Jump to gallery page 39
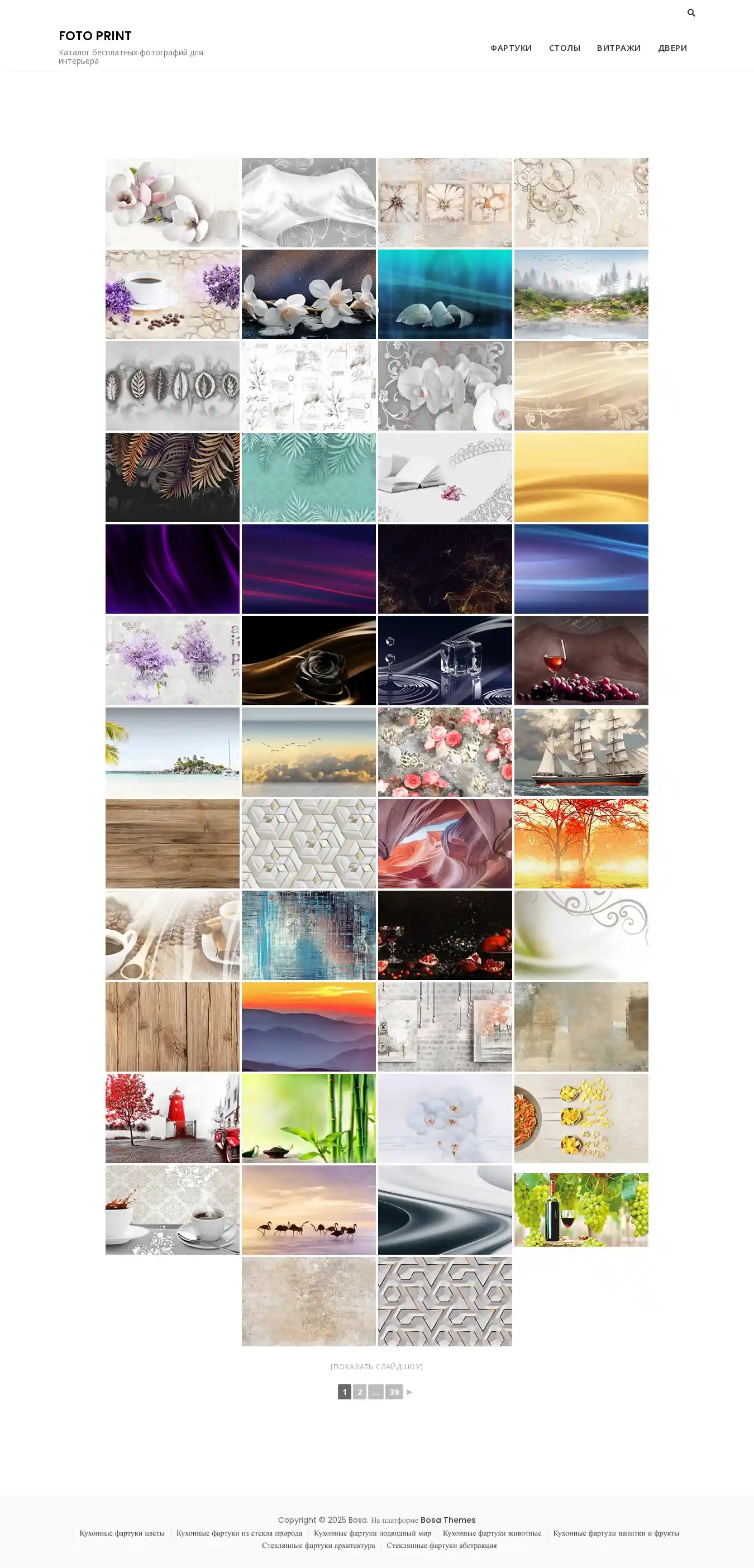Screen dimensions: 754x1568 (394, 1392)
